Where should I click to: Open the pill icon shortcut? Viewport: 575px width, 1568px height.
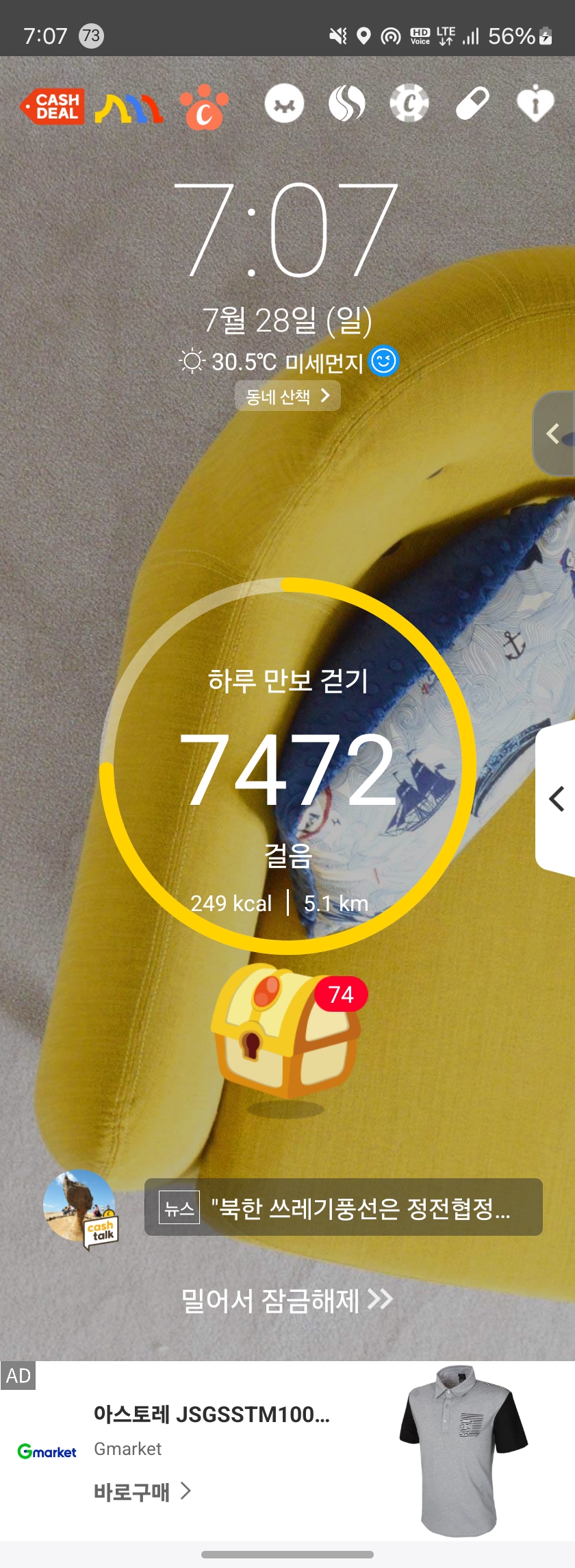coord(472,104)
